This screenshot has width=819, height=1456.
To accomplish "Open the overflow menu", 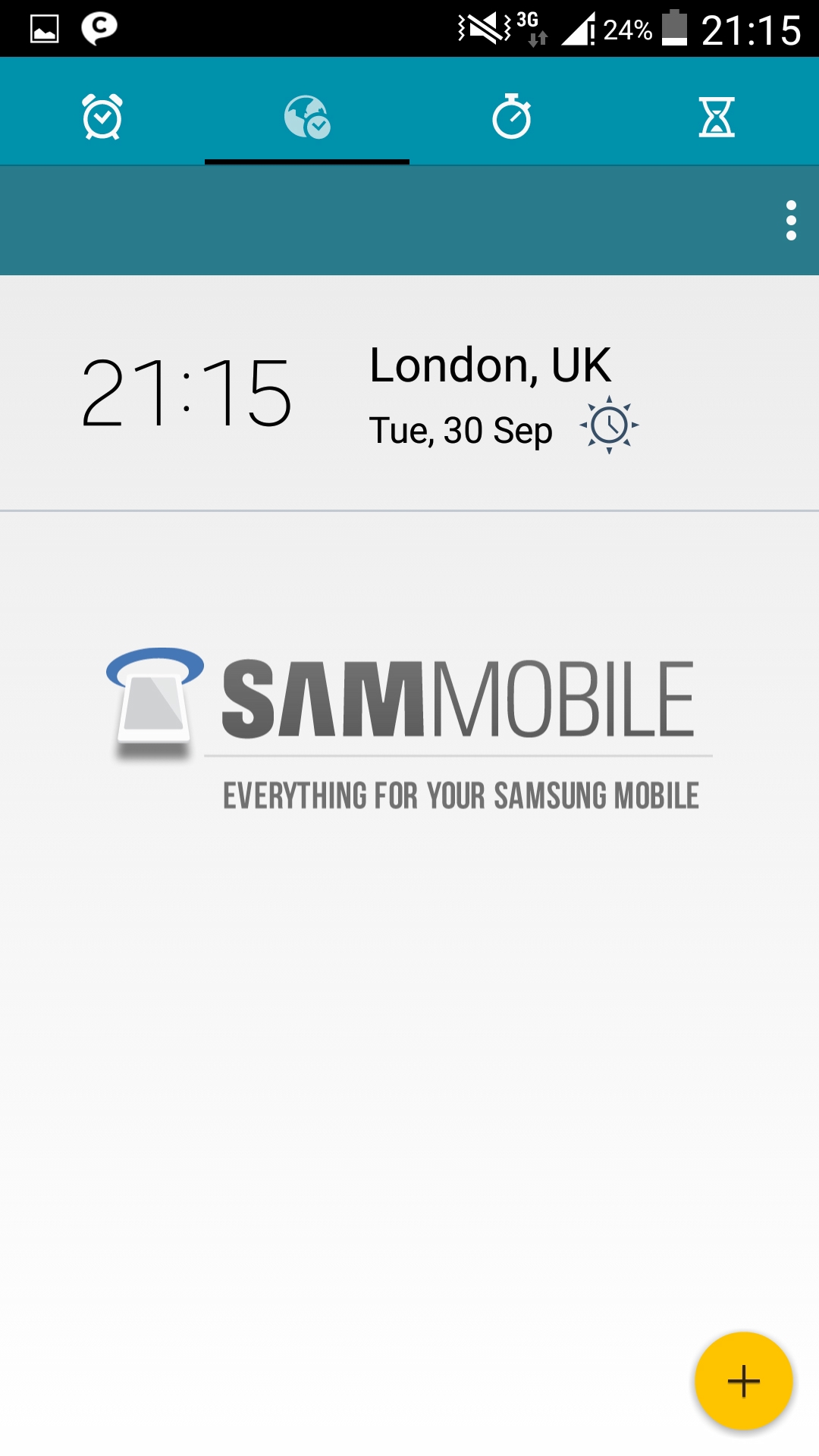I will point(791,221).
